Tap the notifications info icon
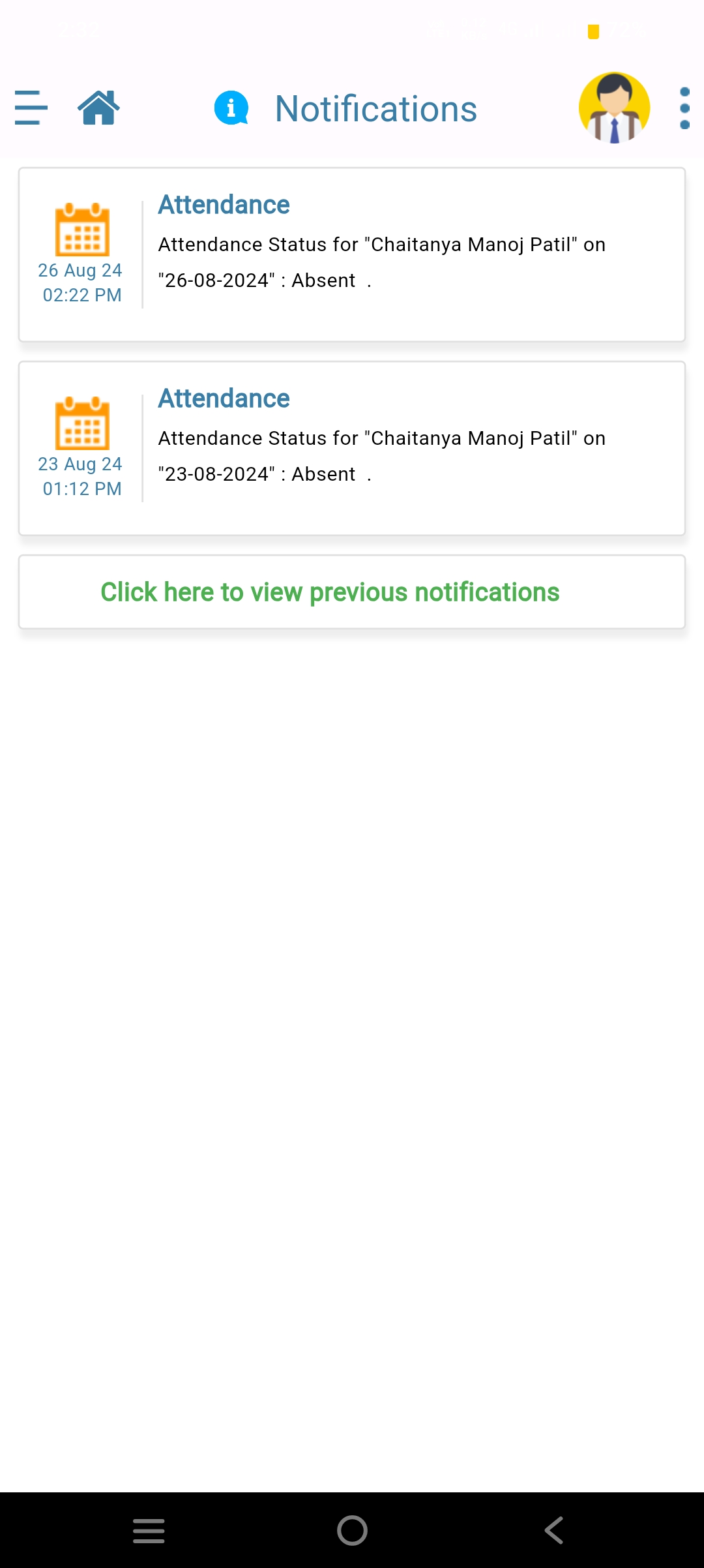This screenshot has width=704, height=1568. (x=231, y=108)
